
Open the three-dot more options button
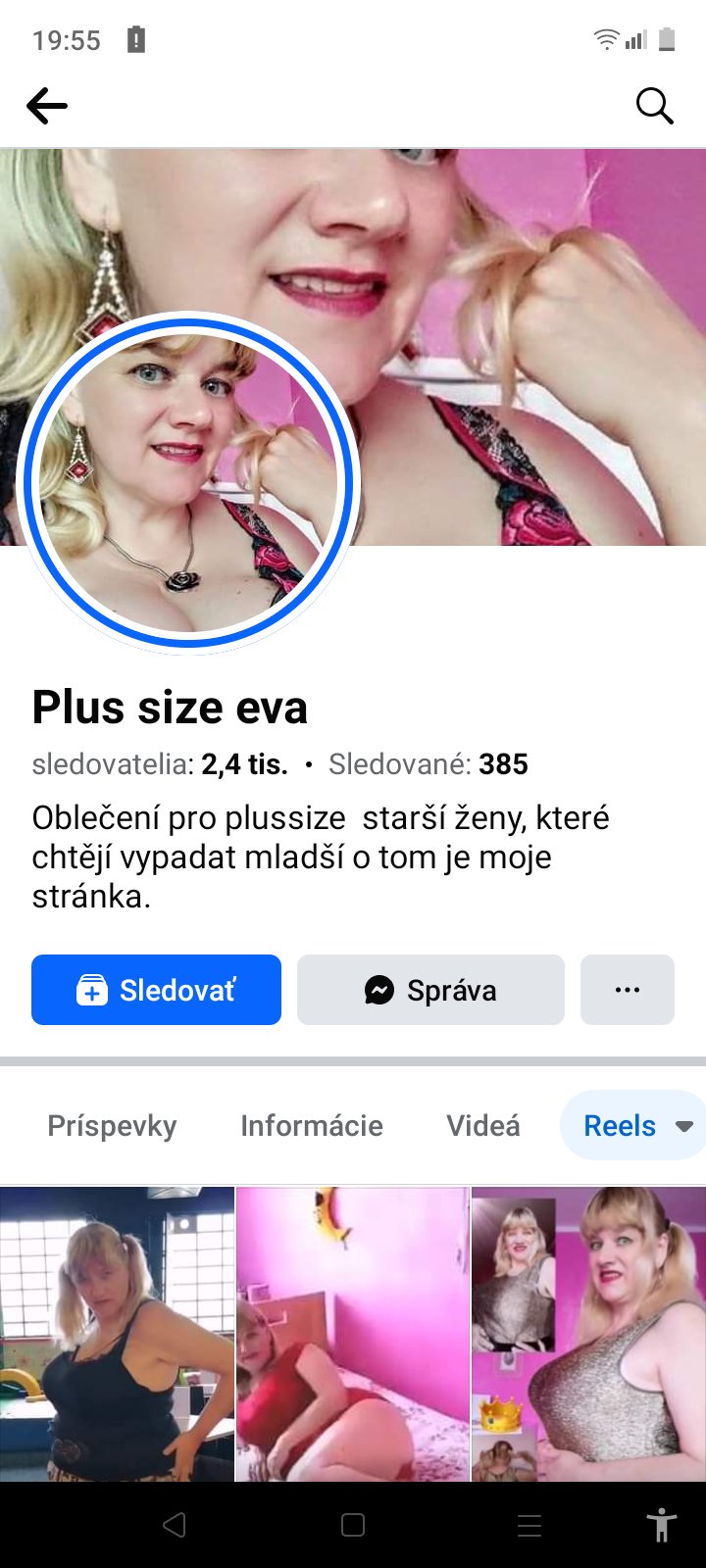point(628,990)
